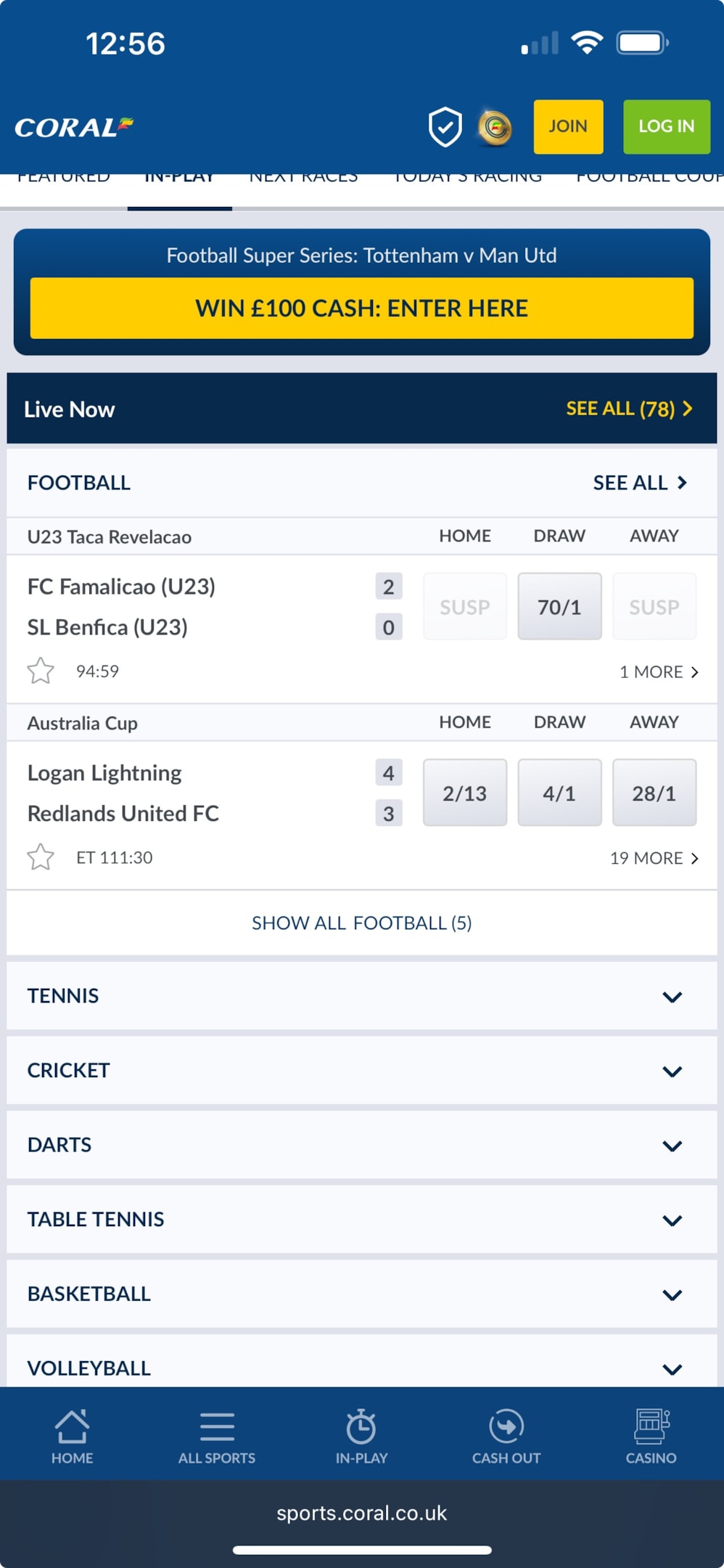Enter the Win £100 Cash promotion
This screenshot has width=724, height=1568.
click(x=361, y=308)
